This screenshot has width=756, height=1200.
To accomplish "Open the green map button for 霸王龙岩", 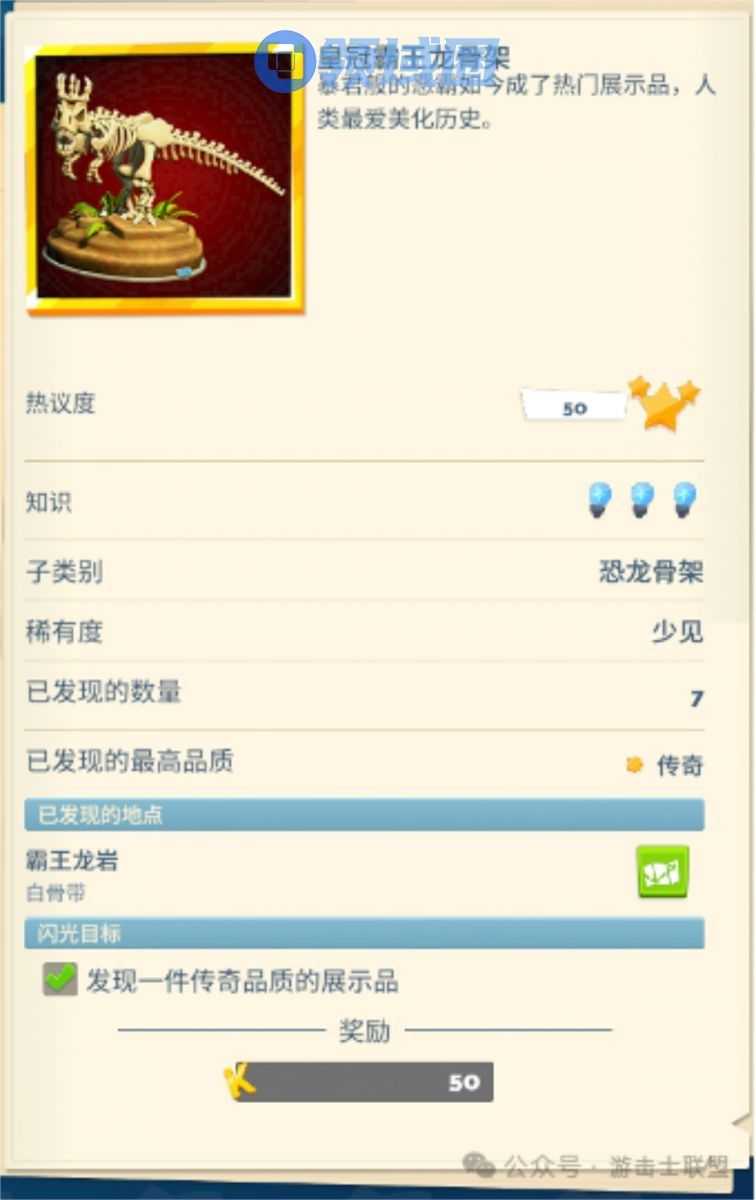I will pos(662,872).
